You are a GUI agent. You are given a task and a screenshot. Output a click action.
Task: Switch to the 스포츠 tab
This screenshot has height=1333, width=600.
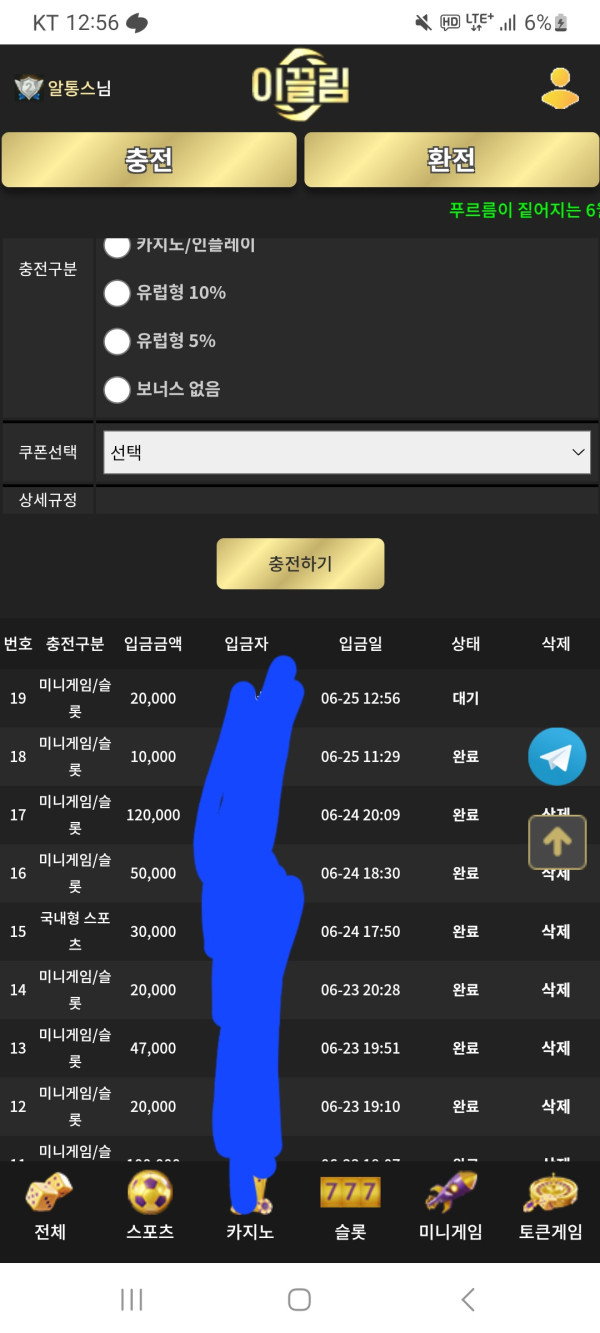(150, 1207)
